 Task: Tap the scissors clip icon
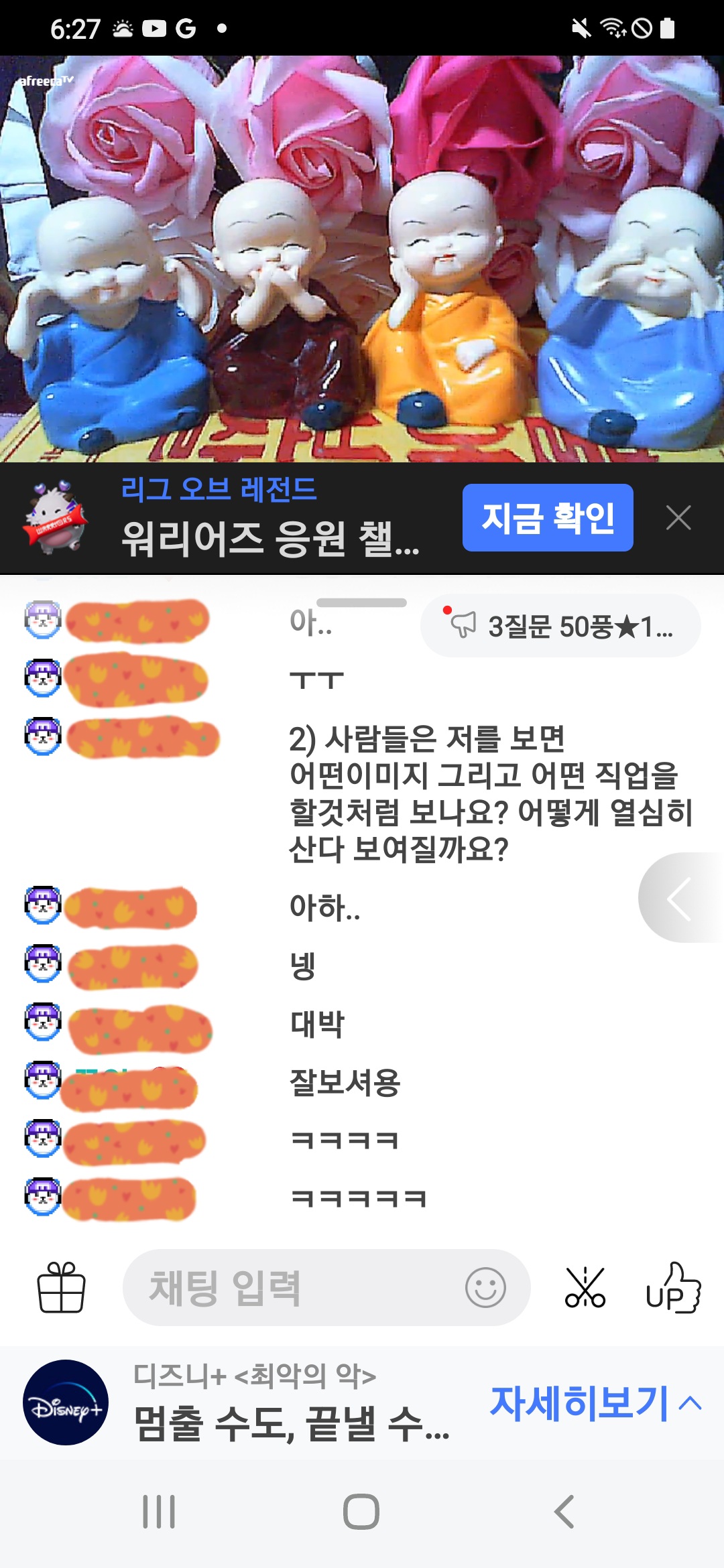coord(585,1287)
